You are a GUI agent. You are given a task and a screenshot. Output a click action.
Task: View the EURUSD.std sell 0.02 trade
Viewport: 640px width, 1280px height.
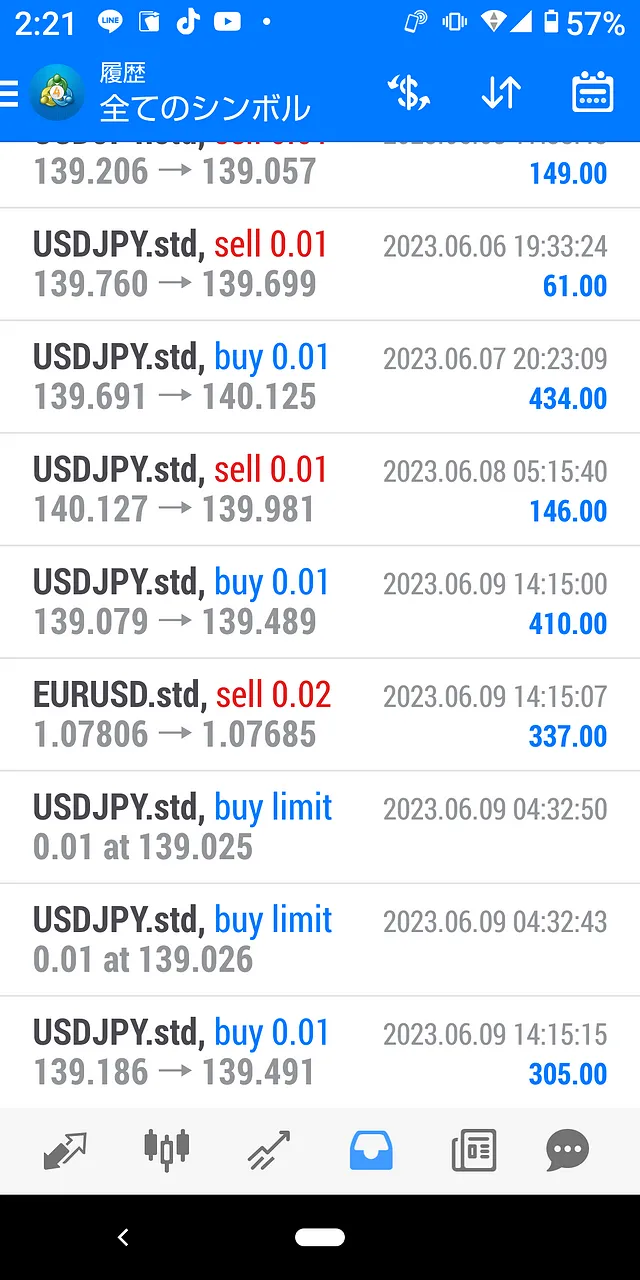pyautogui.click(x=320, y=715)
